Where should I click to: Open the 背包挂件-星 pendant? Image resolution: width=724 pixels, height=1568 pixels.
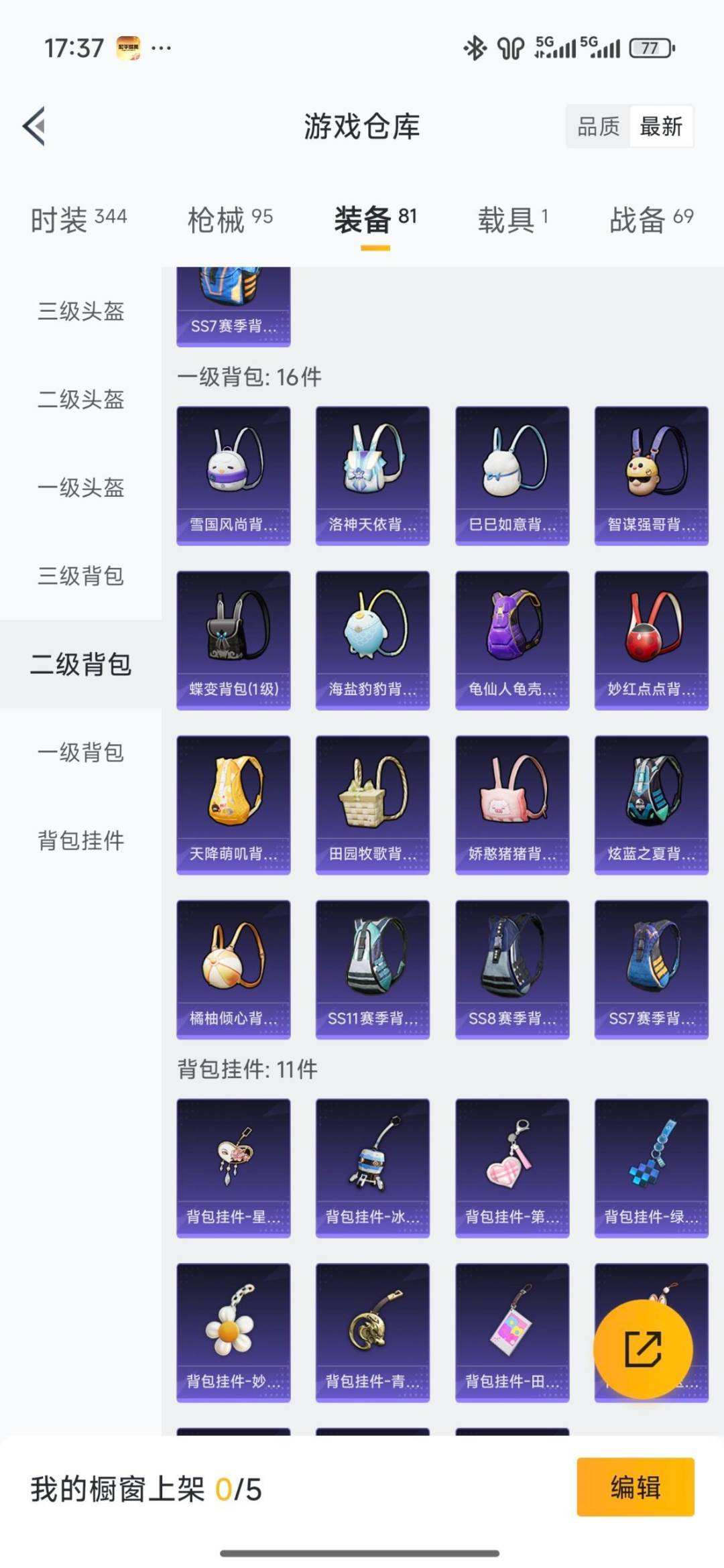click(x=233, y=1167)
